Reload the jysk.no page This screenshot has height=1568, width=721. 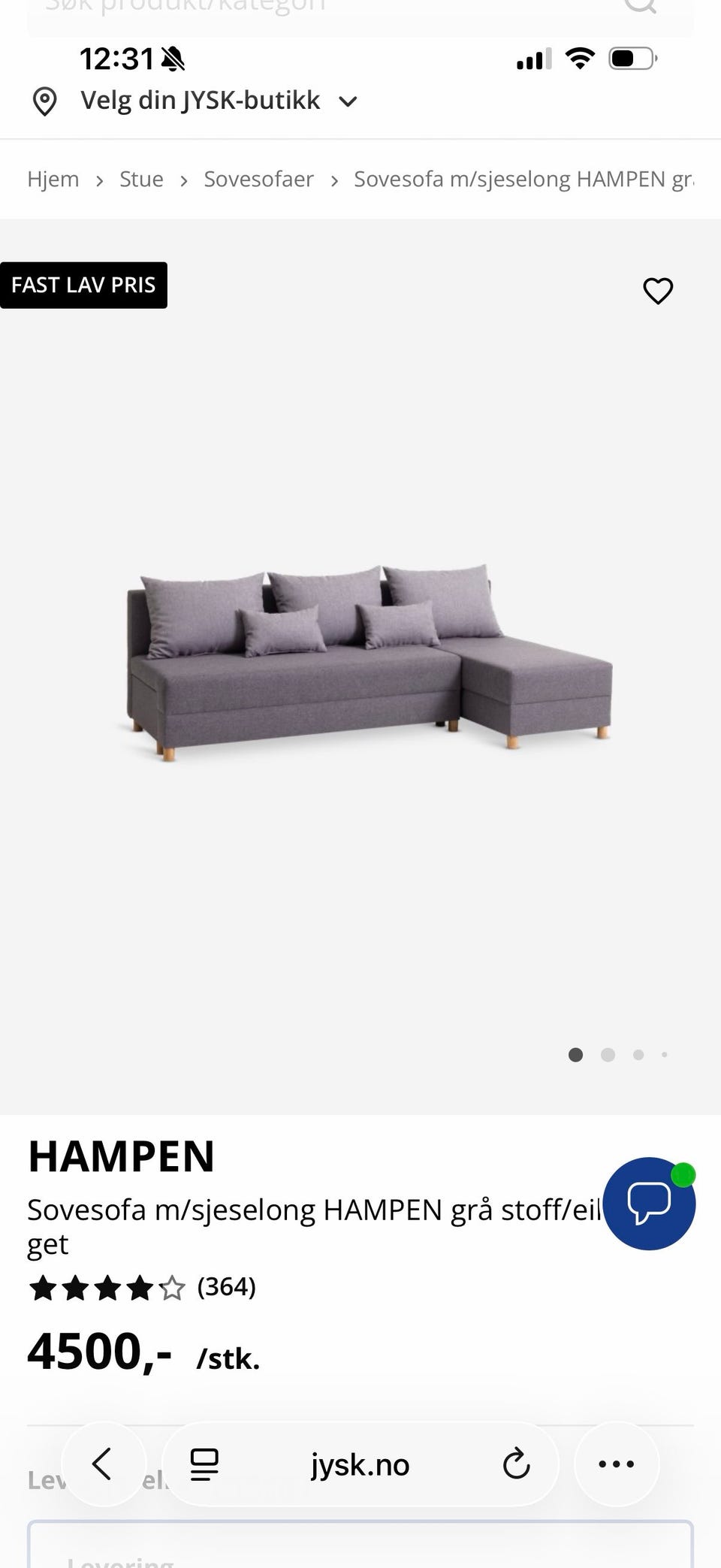click(516, 1464)
